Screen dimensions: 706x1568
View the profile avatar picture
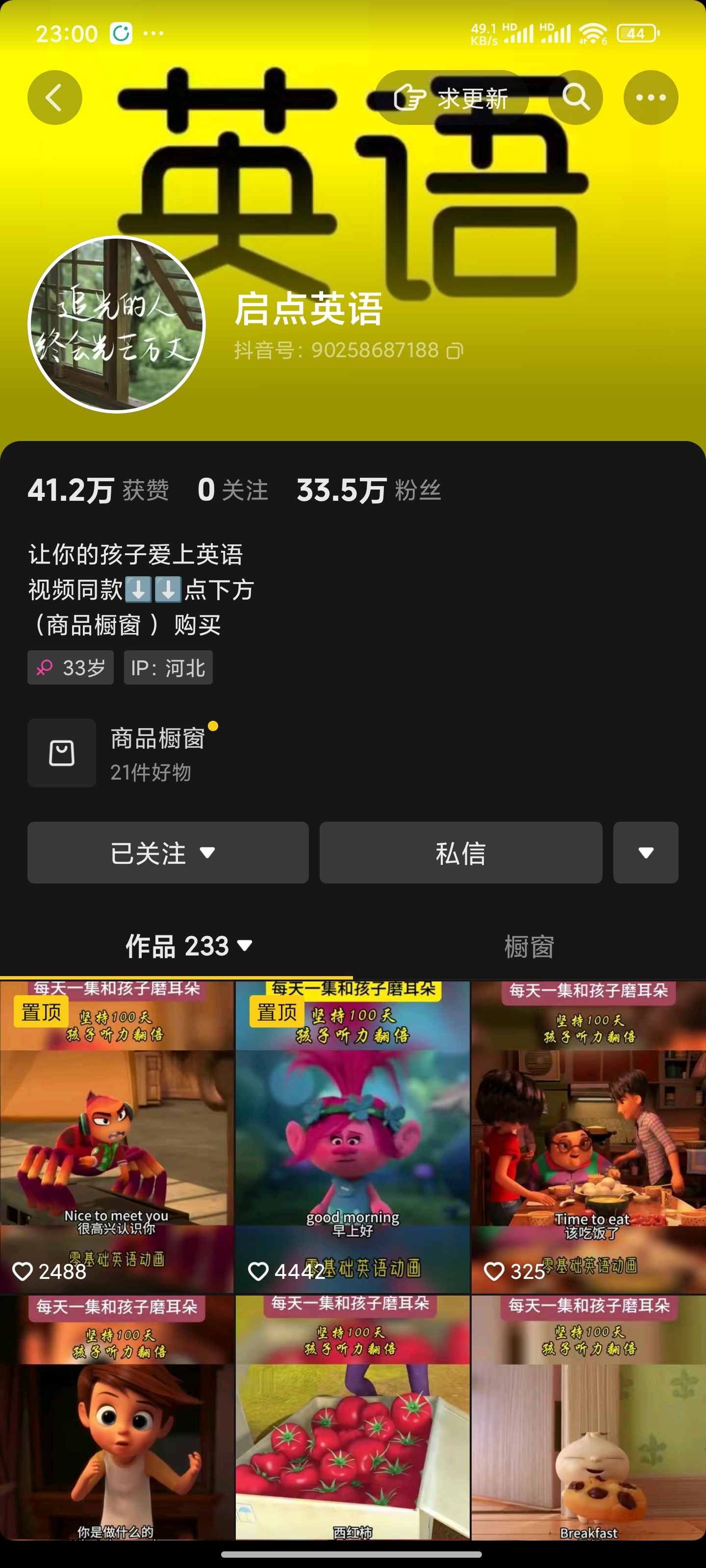[x=116, y=324]
